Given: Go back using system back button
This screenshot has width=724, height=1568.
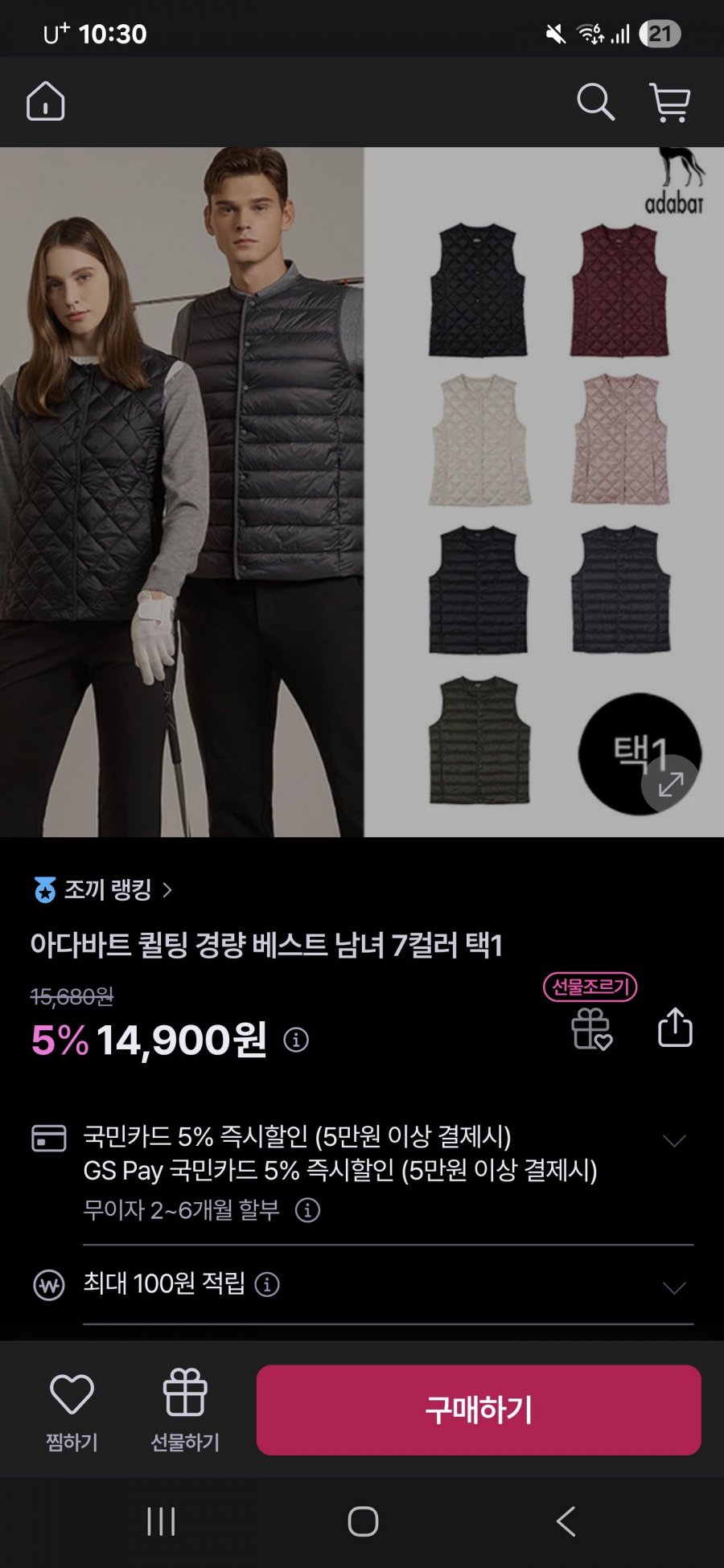Looking at the screenshot, I should [566, 1521].
